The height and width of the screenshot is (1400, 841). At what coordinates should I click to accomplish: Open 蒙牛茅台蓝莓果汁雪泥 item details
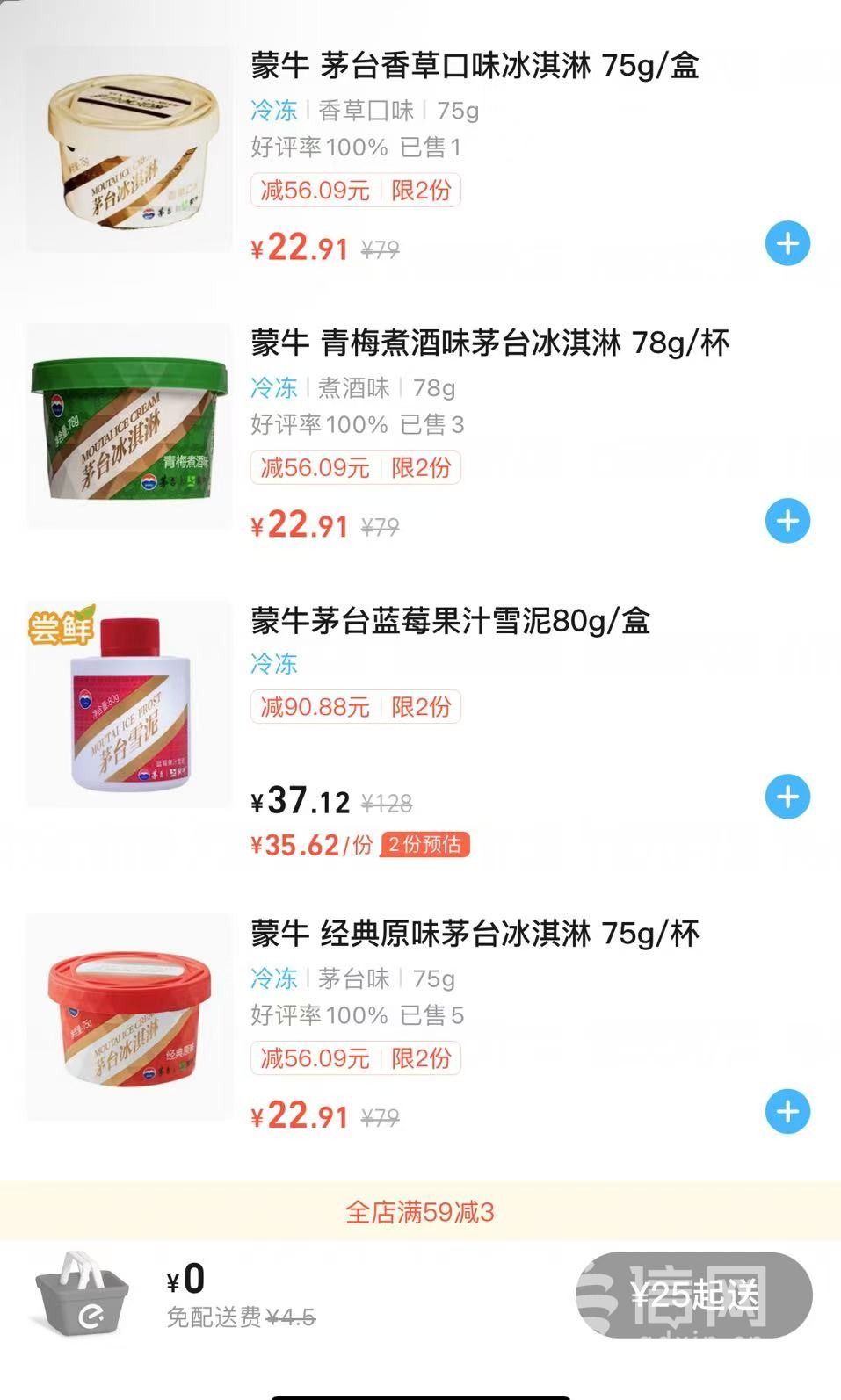450,621
